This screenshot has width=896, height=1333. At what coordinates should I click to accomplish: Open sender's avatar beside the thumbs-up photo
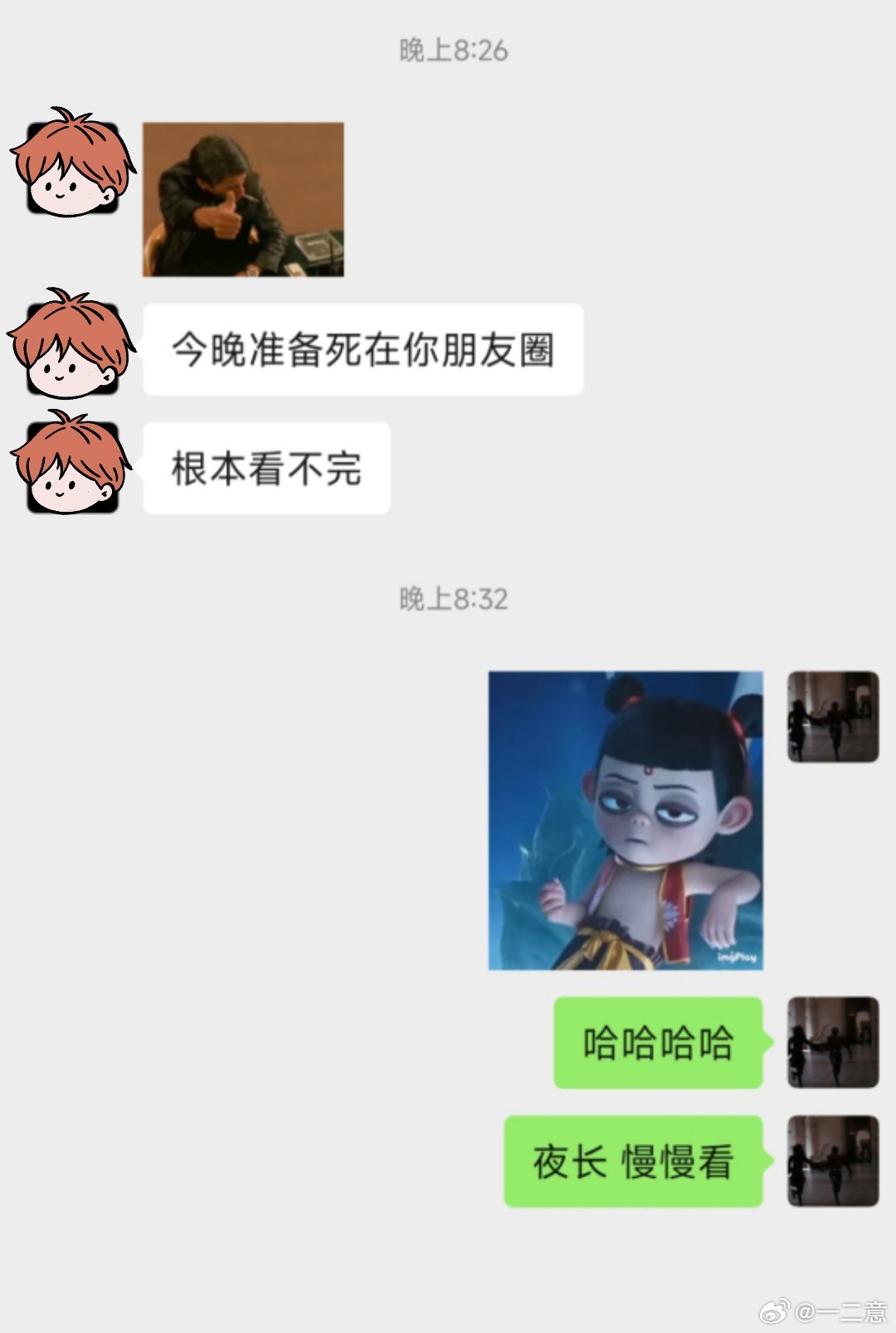point(72,167)
